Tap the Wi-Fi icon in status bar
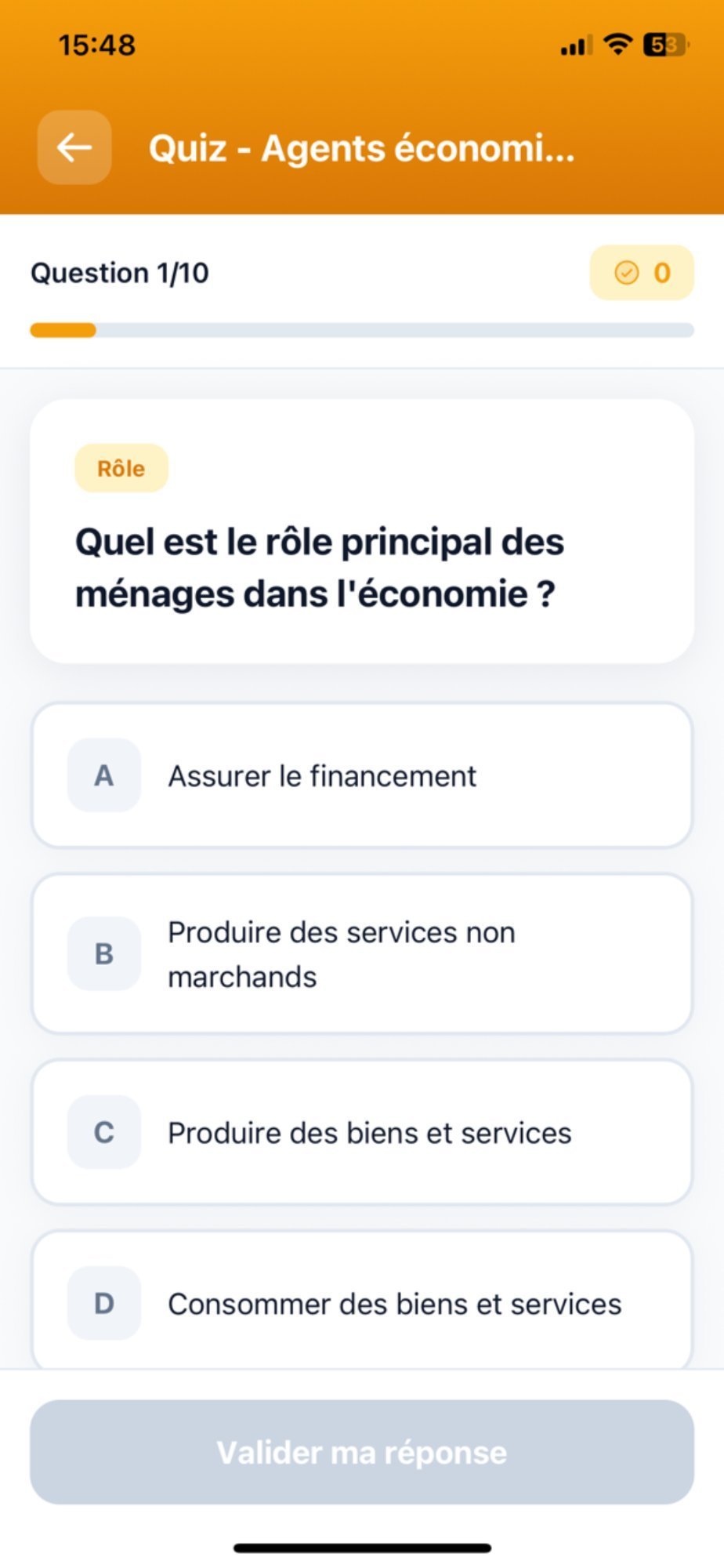The width and height of the screenshot is (724, 1568). (618, 45)
